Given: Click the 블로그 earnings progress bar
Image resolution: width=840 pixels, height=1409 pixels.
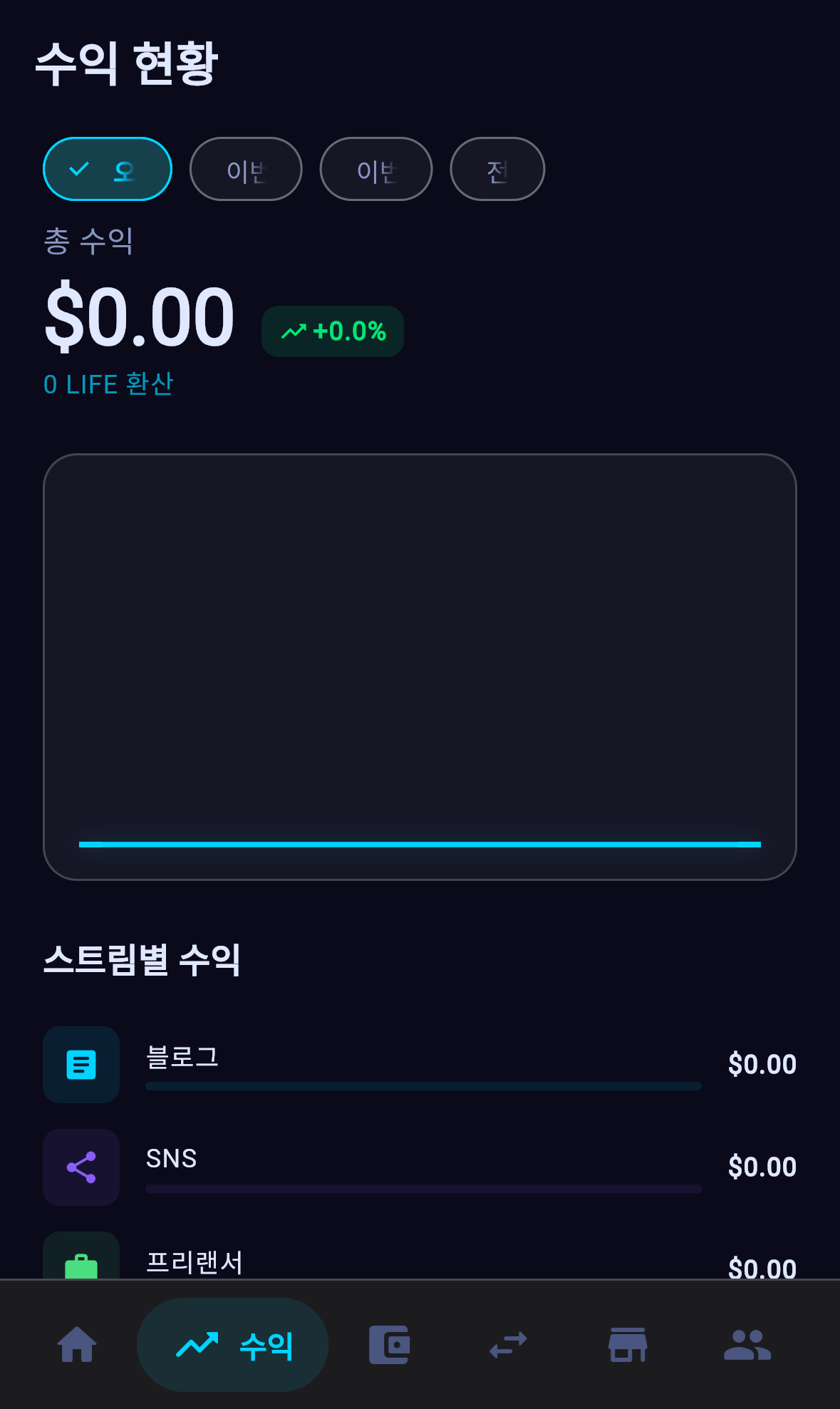Looking at the screenshot, I should (422, 1086).
